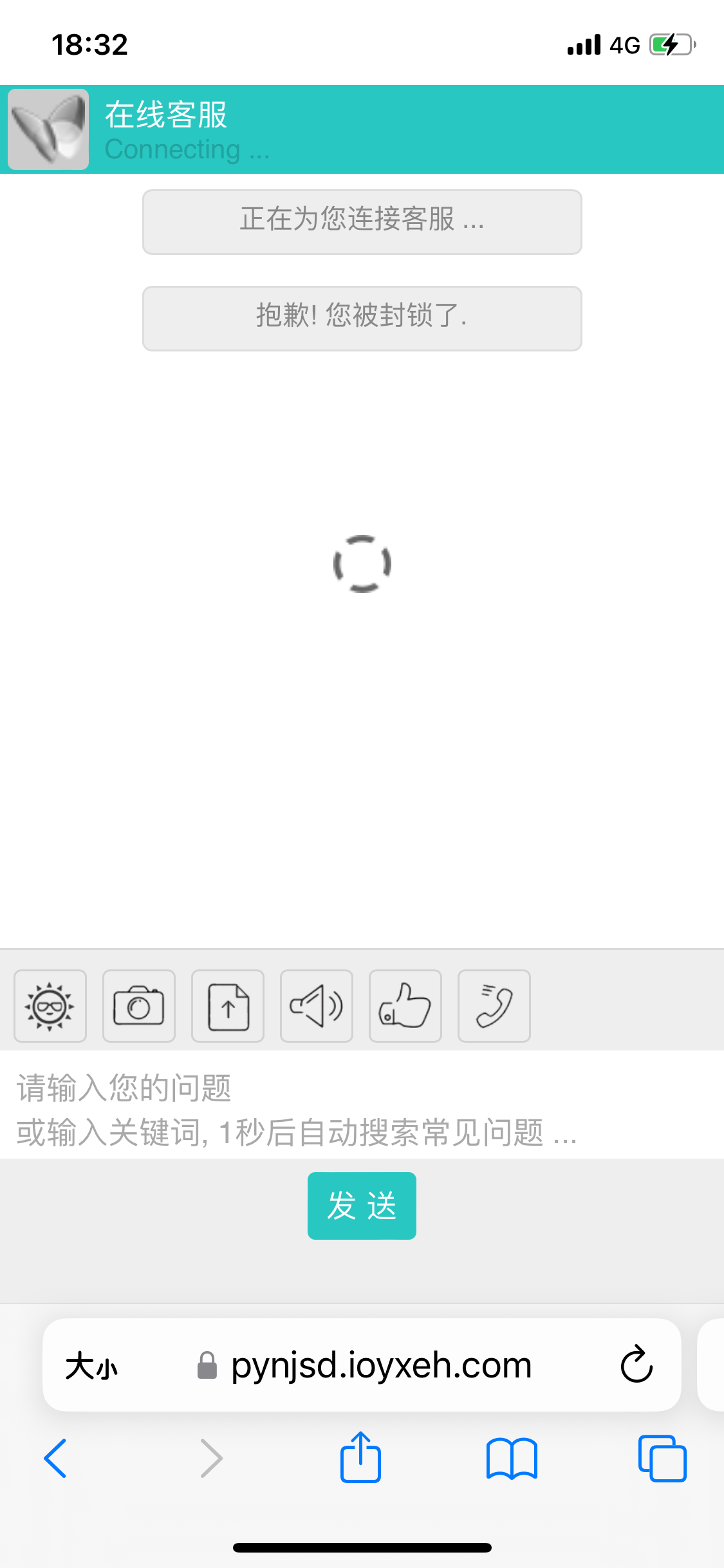The width and height of the screenshot is (724, 1568).
Task: Focus the question input field
Action: pos(362,1105)
